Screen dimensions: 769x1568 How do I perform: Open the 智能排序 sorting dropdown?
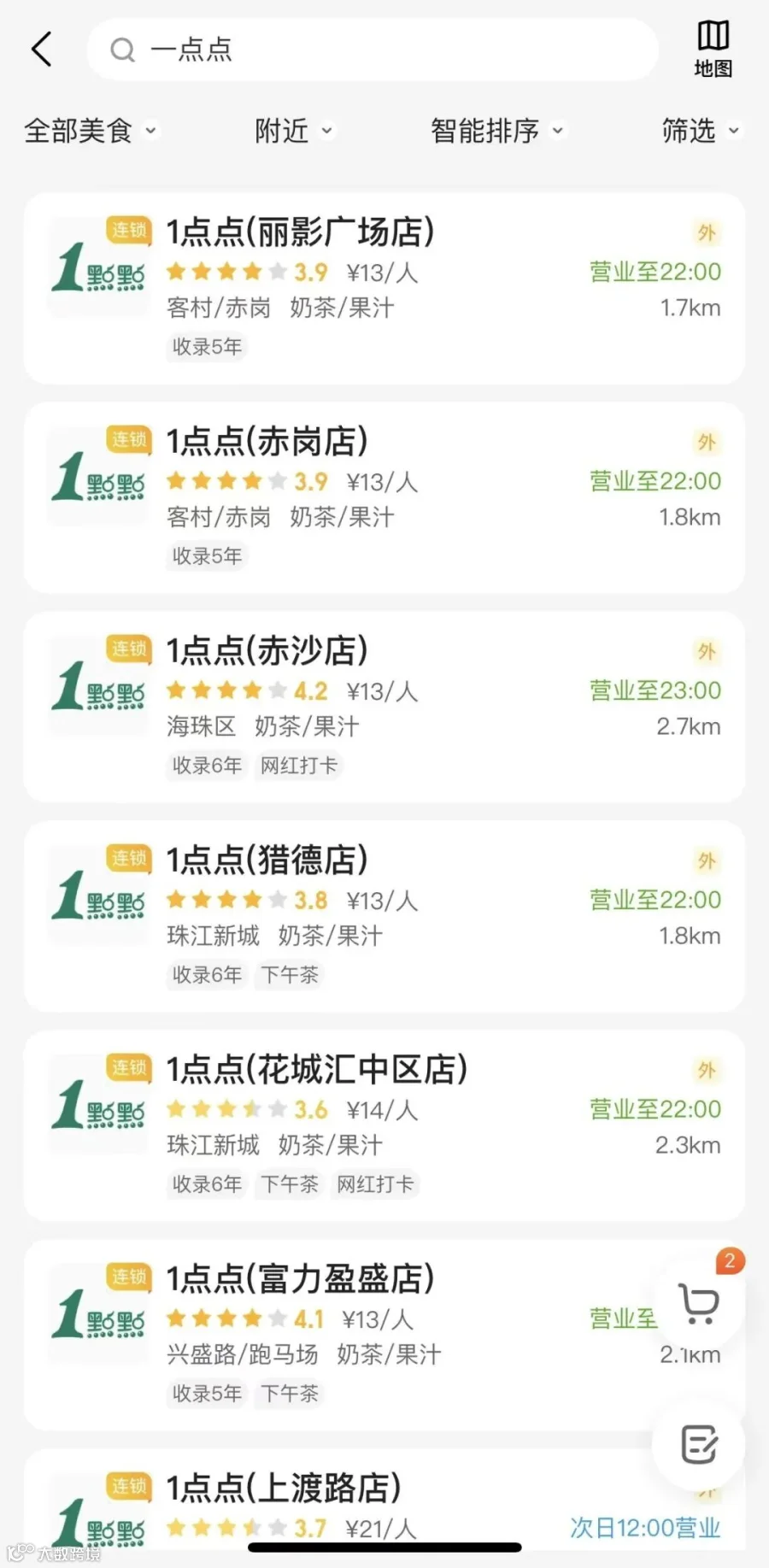click(496, 131)
